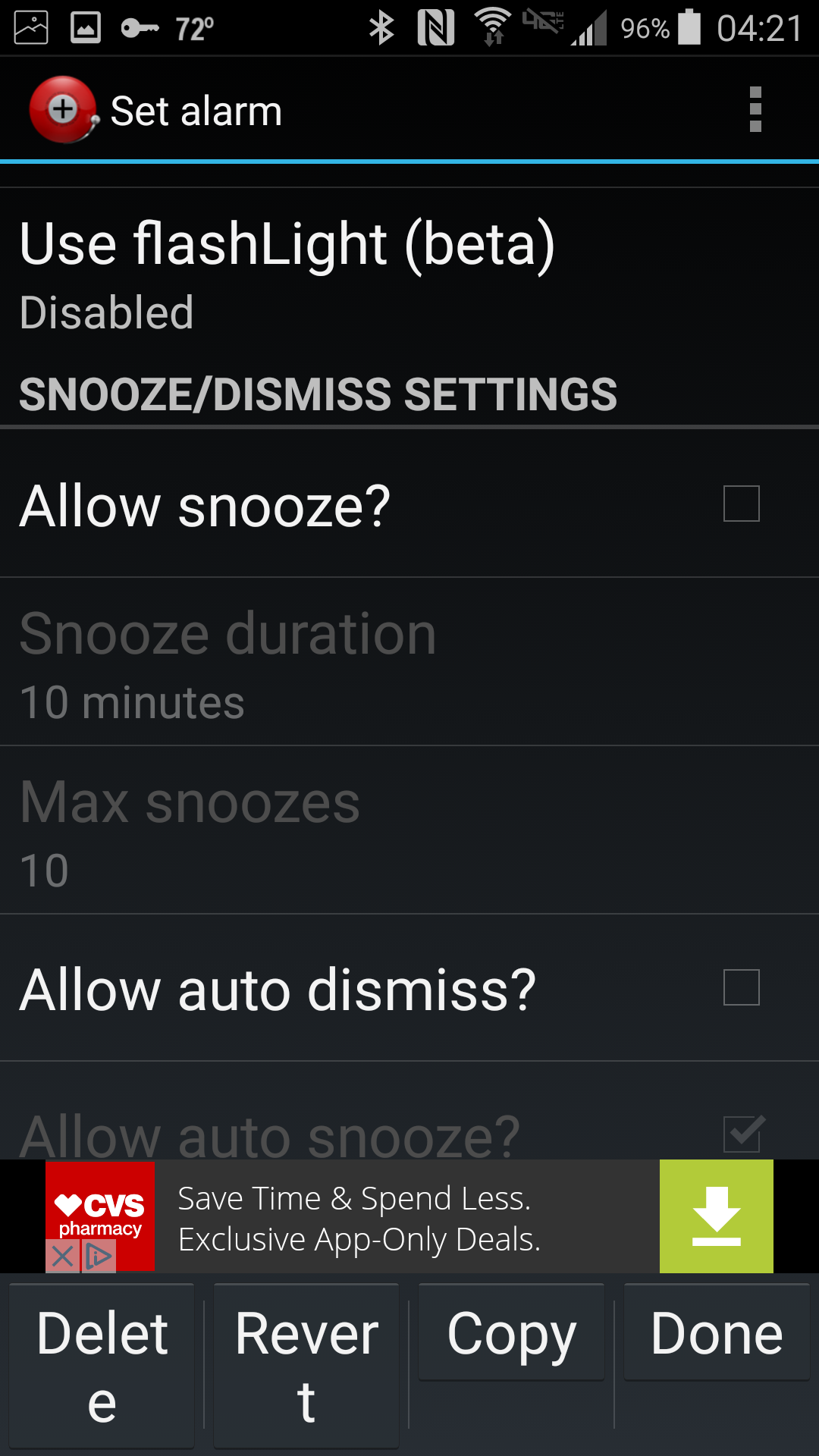The image size is (819, 1456).
Task: Revert the alarm changes
Action: (306, 1366)
